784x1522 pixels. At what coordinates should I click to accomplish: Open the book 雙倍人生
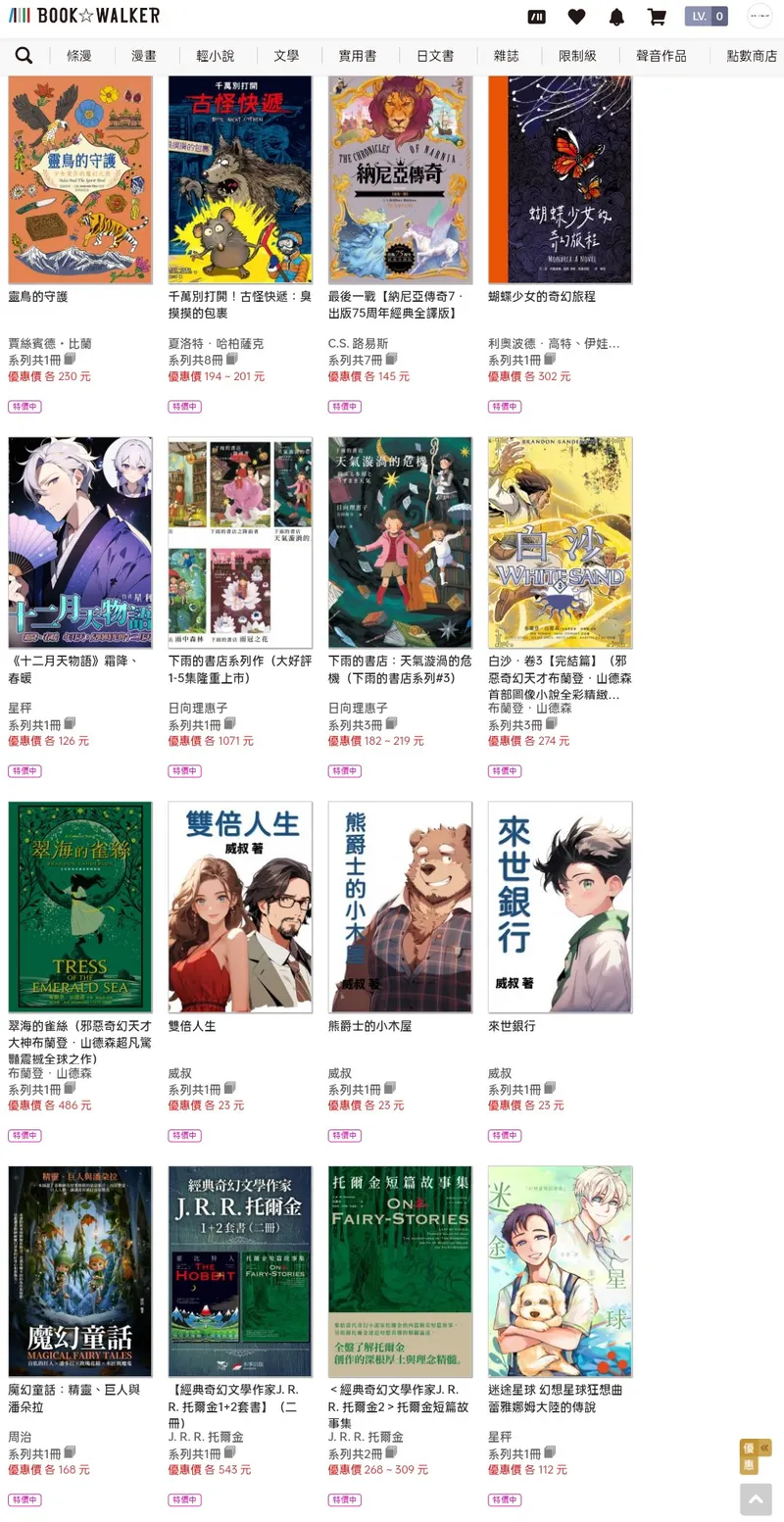tap(240, 907)
